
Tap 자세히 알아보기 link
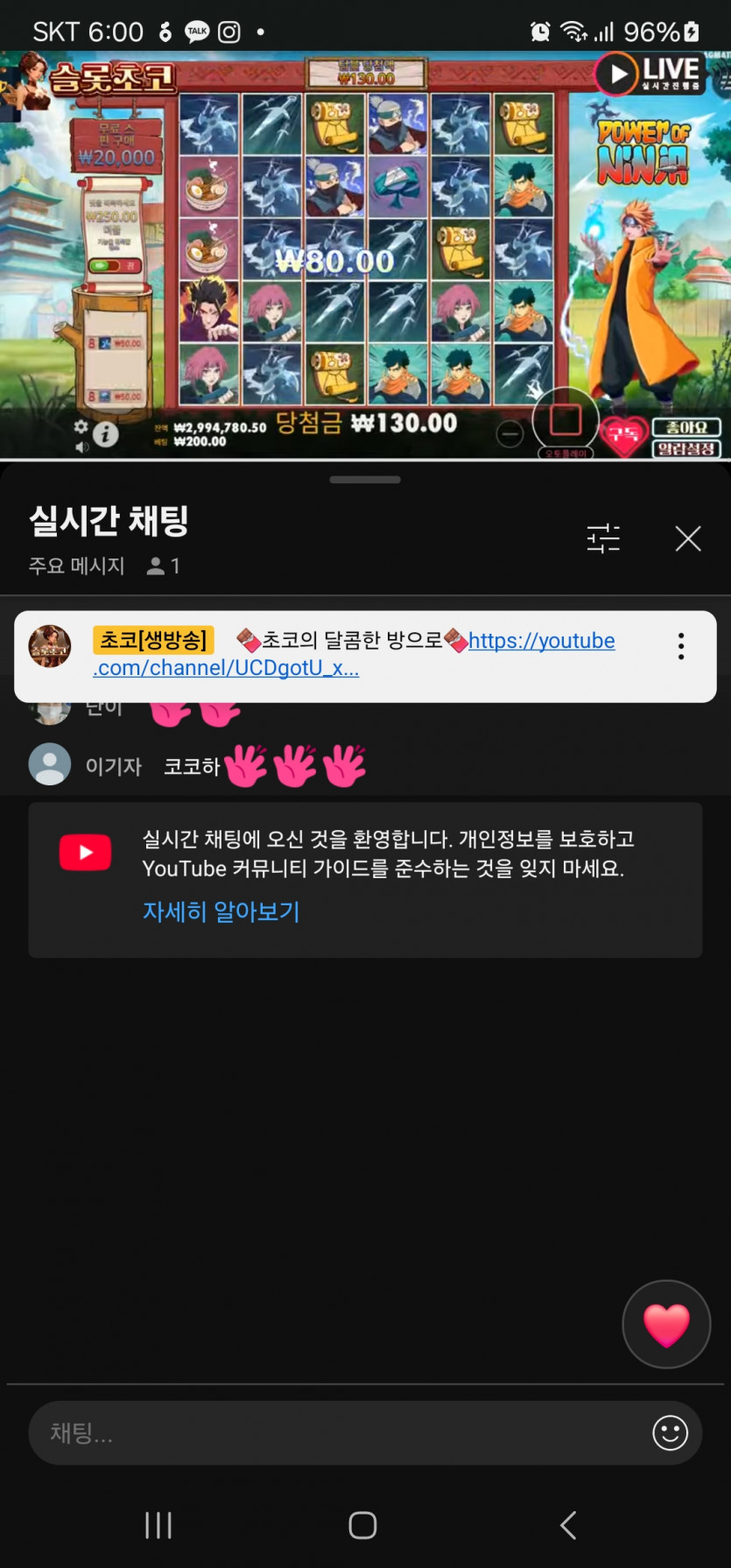point(221,911)
